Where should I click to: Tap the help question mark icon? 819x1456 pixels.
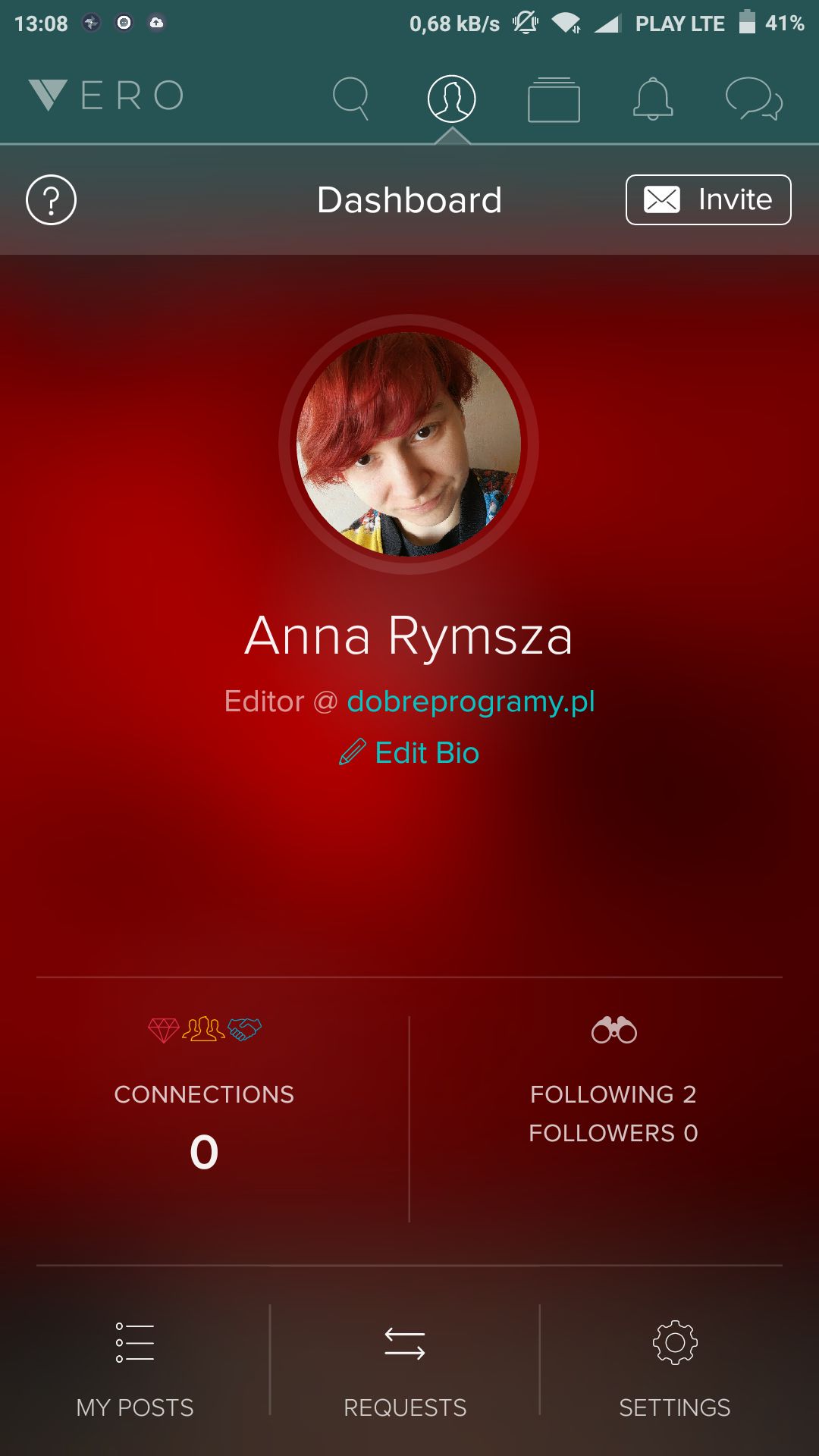coord(52,200)
